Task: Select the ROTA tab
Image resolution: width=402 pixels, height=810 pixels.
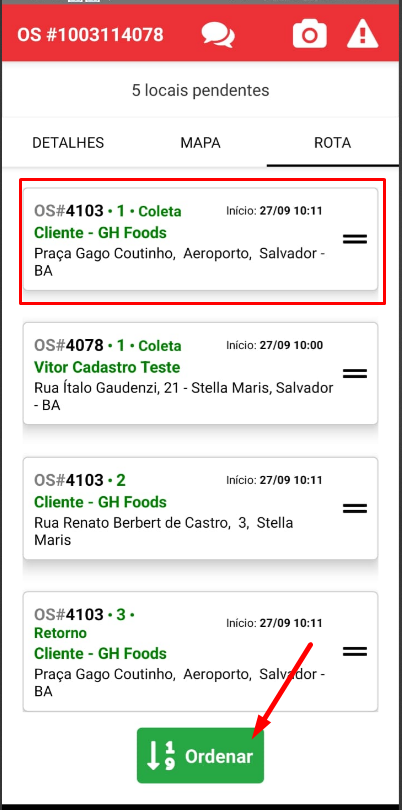Action: [x=333, y=143]
